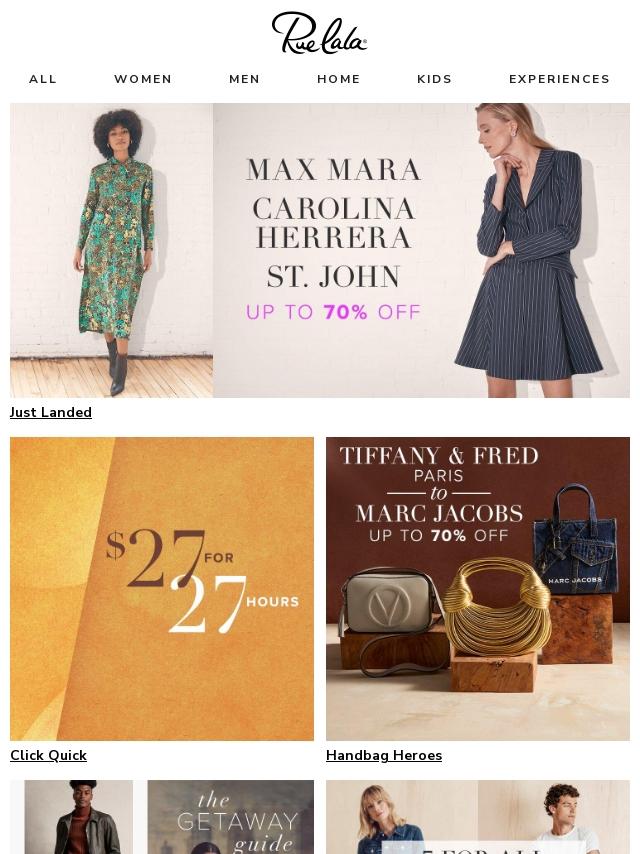
Task: Open the Max Mara sale banner
Action: (x=320, y=250)
